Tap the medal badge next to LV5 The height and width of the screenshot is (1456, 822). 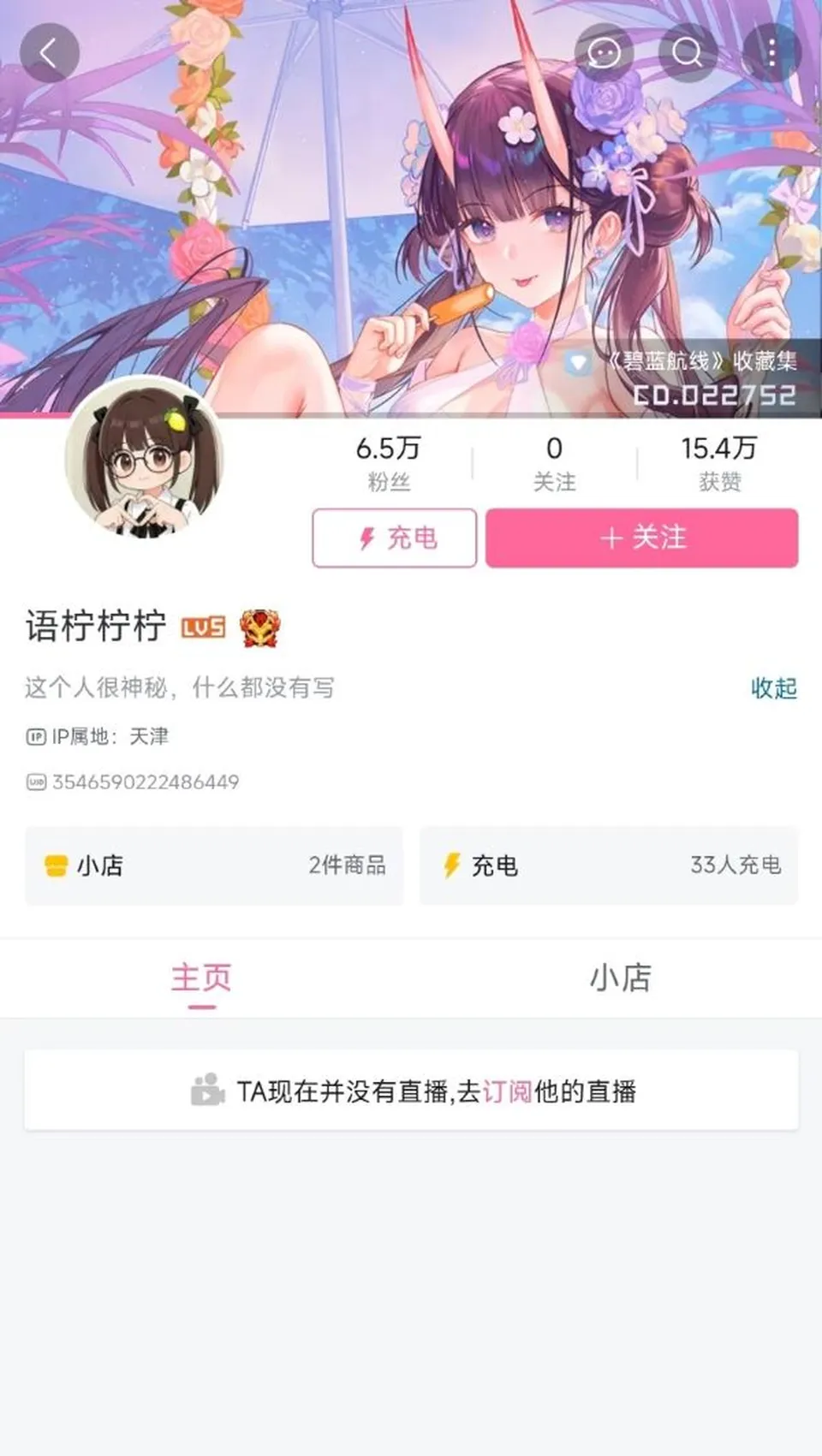(x=259, y=627)
